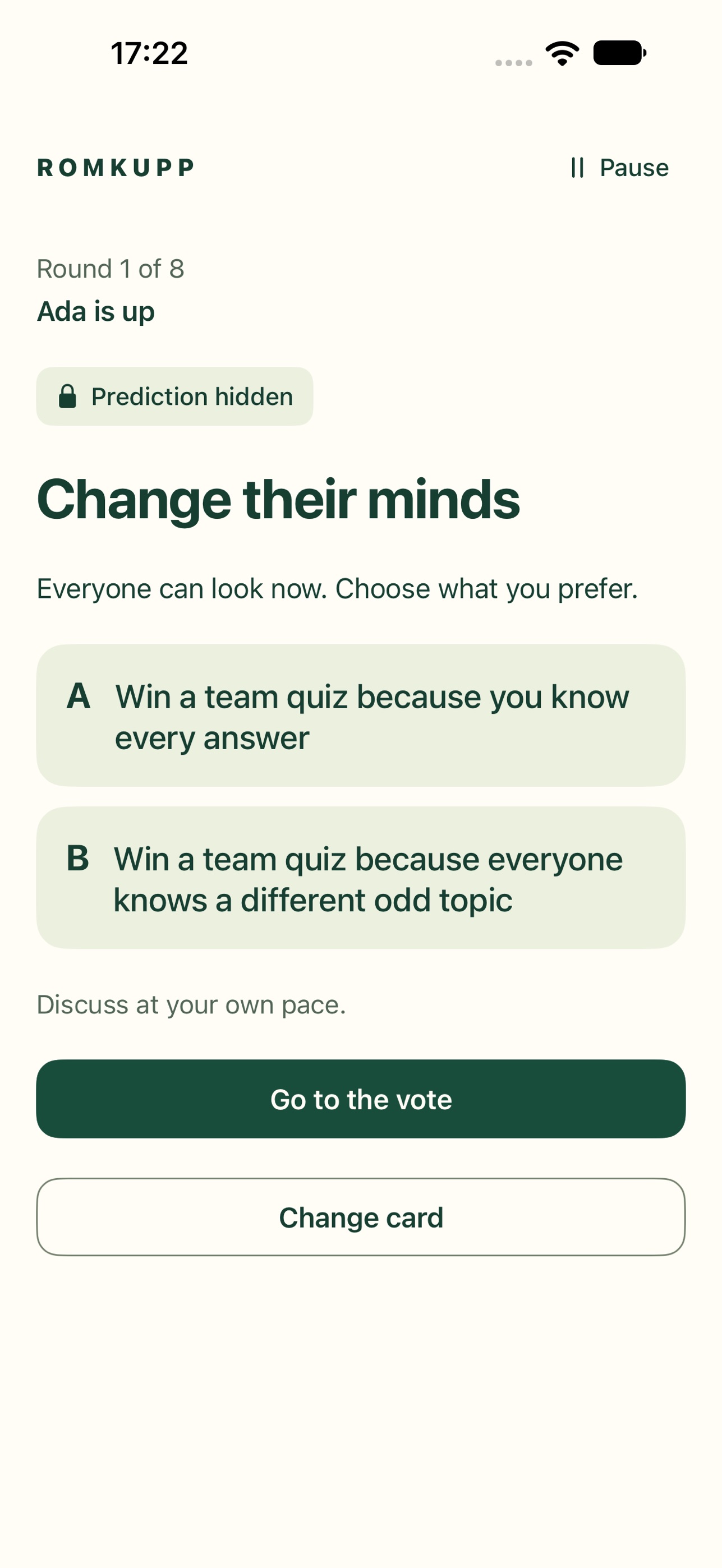
Task: Pause the game
Action: [619, 167]
